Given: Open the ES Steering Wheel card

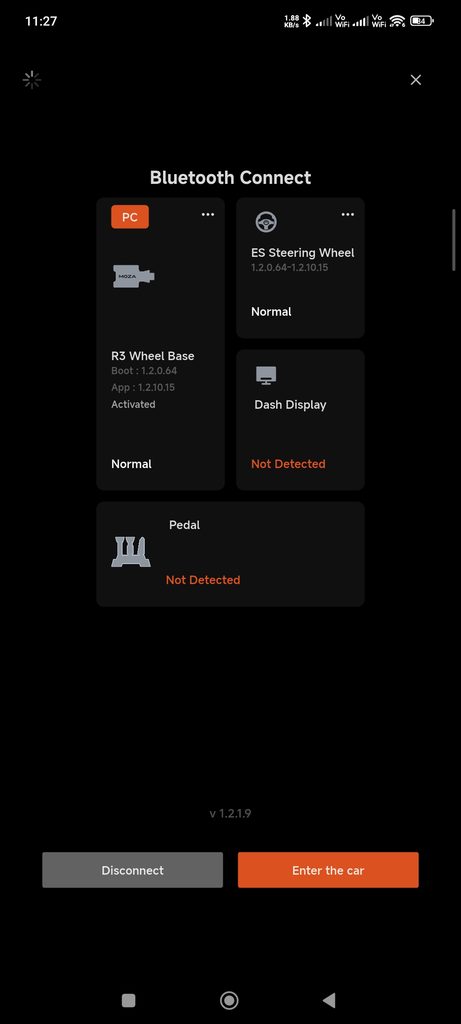Looking at the screenshot, I should 300,268.
